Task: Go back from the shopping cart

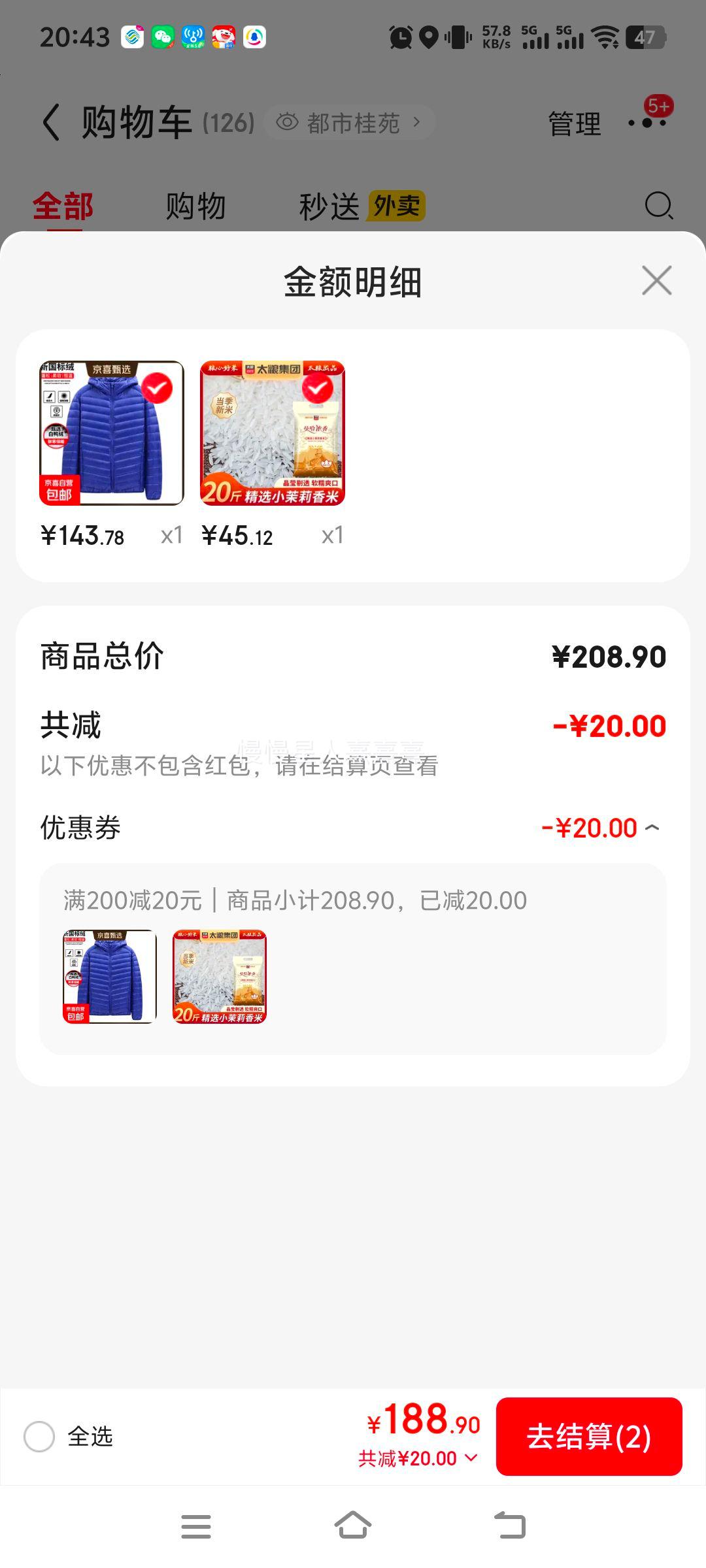Action: point(51,123)
